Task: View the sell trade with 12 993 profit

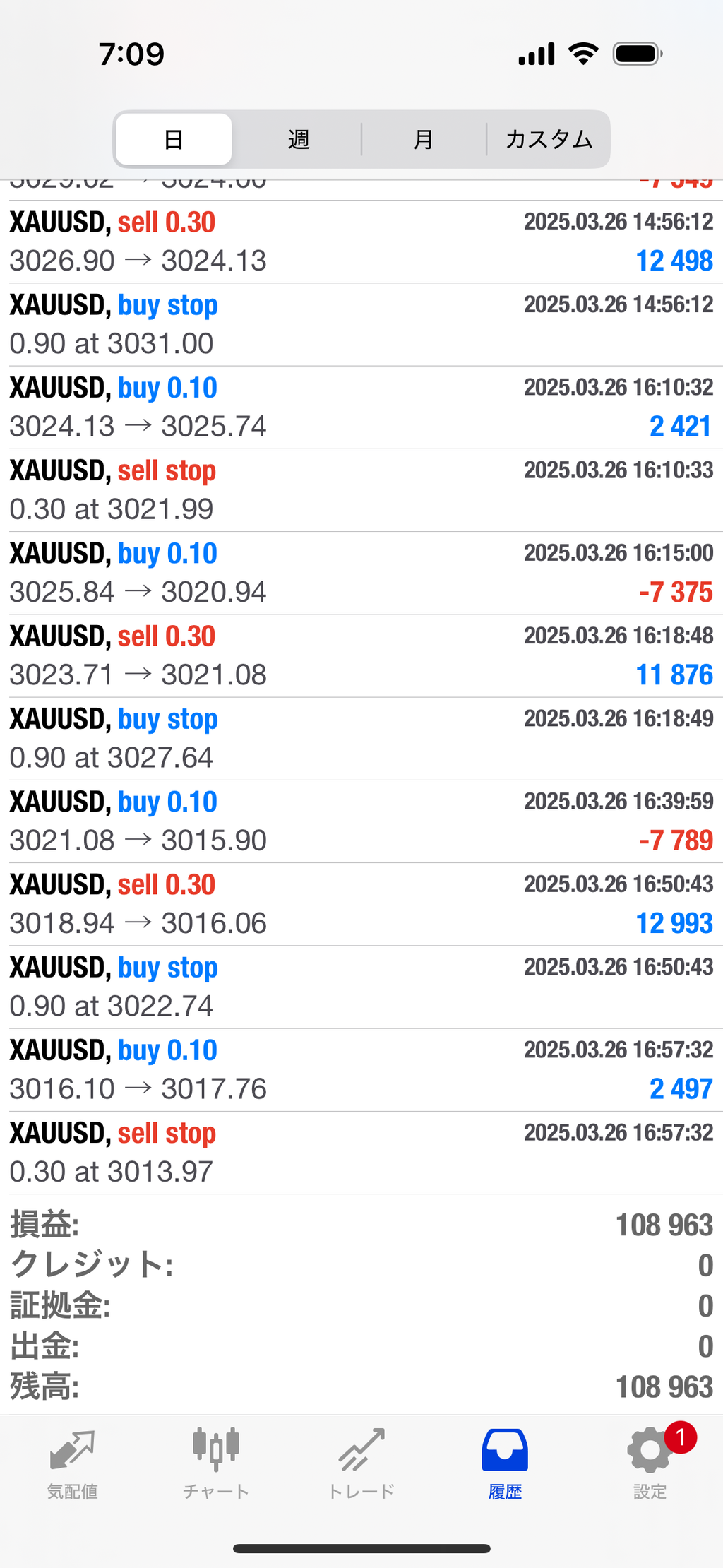Action: (x=361, y=903)
